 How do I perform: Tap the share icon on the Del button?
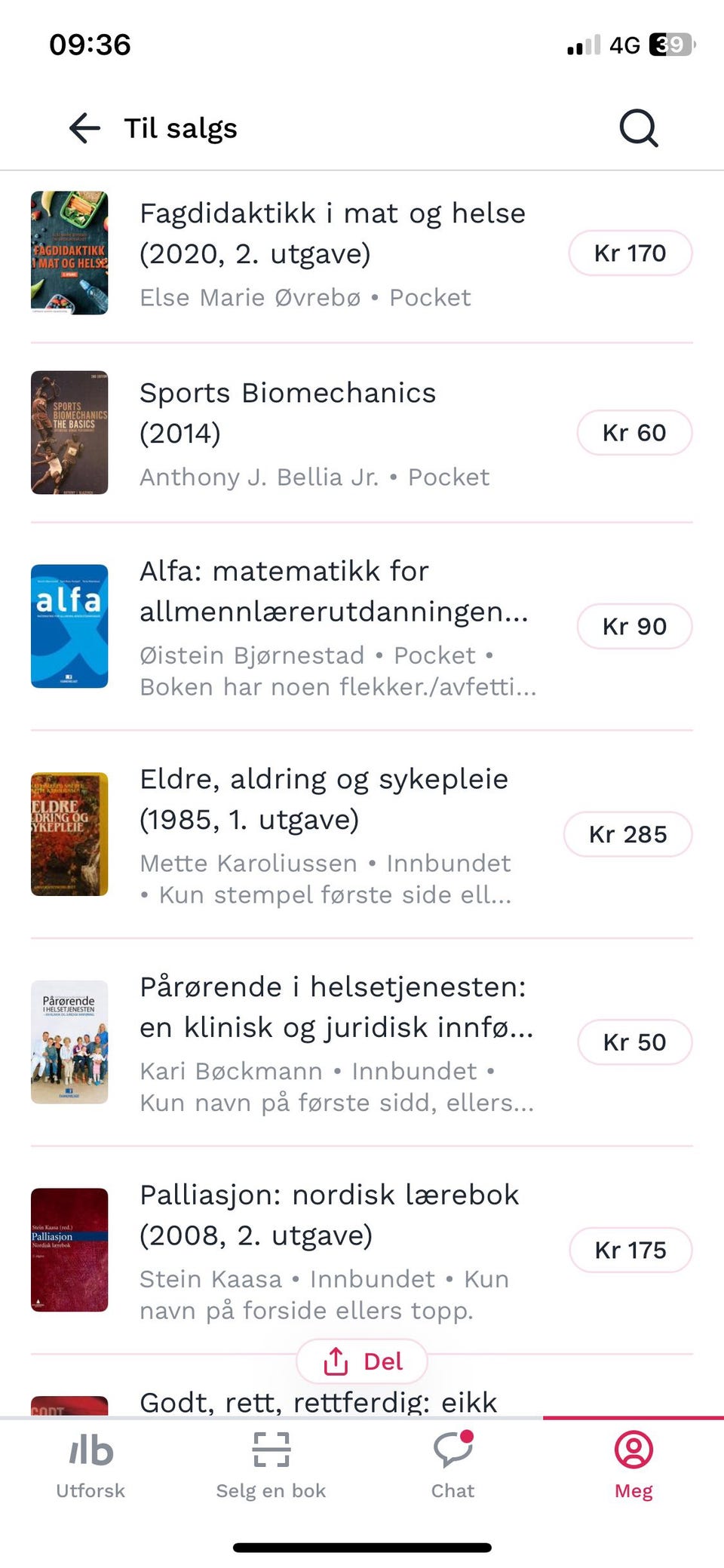click(x=335, y=1361)
